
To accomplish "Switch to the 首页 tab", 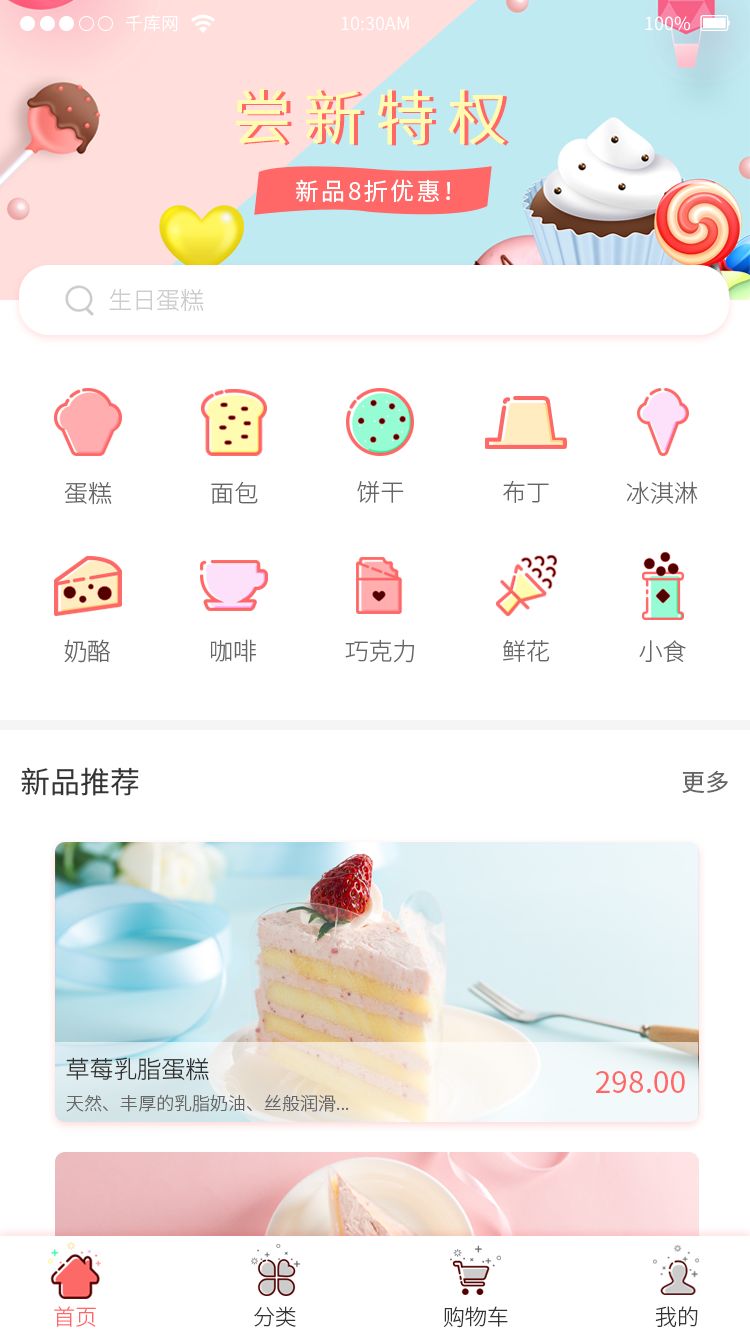I will (75, 1288).
